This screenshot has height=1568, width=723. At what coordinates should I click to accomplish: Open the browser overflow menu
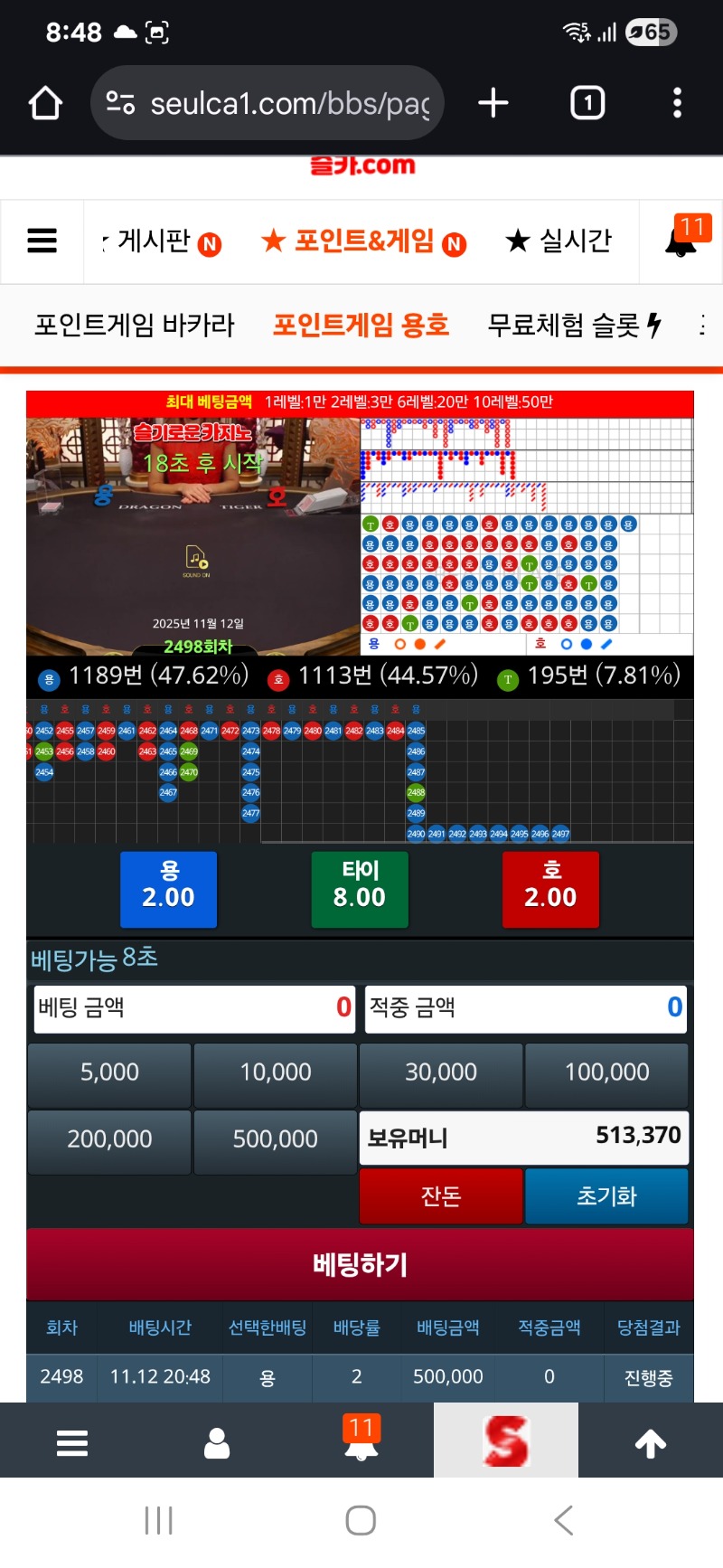pos(677,103)
